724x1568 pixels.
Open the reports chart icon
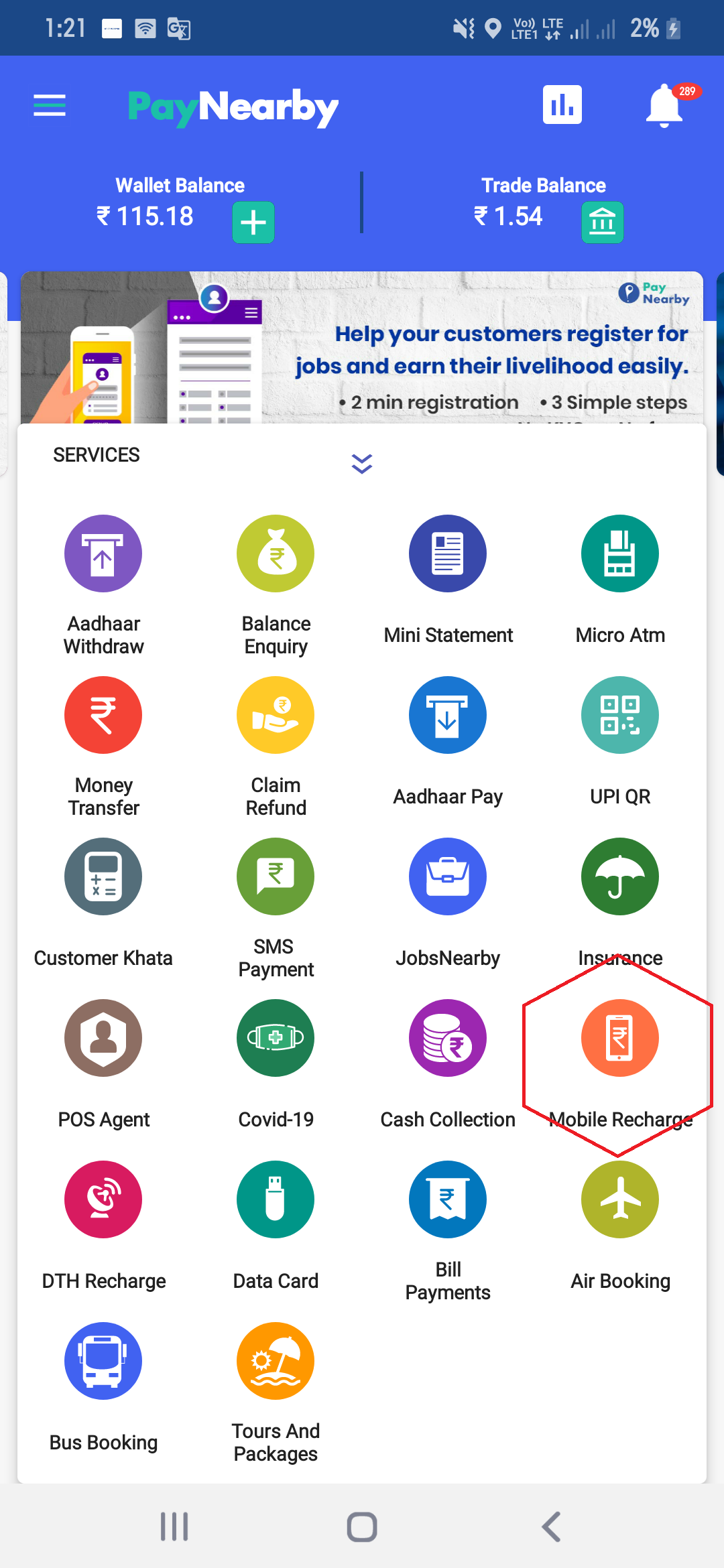(x=562, y=105)
